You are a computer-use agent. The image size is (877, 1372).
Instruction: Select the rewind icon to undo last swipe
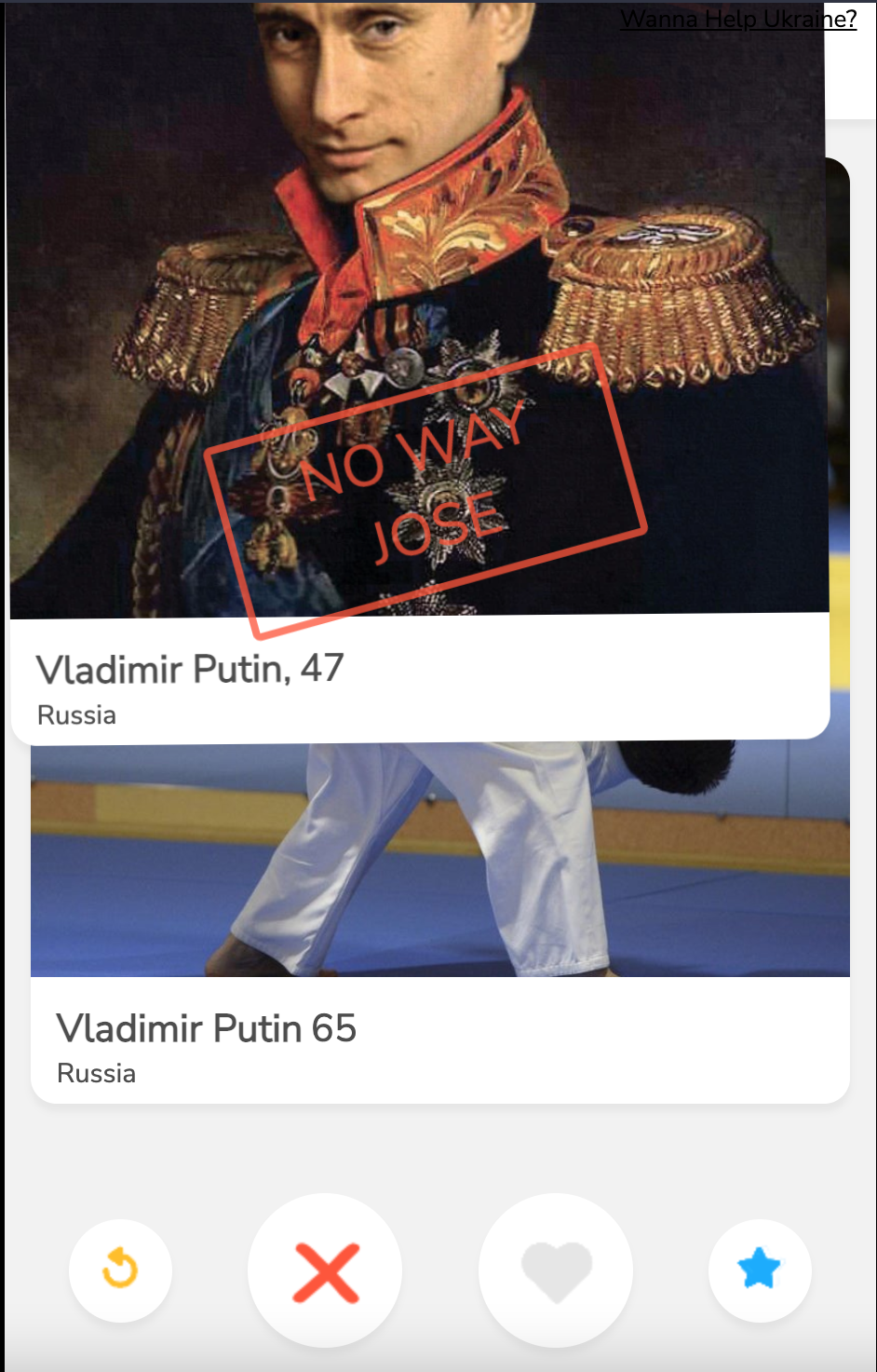click(120, 1270)
